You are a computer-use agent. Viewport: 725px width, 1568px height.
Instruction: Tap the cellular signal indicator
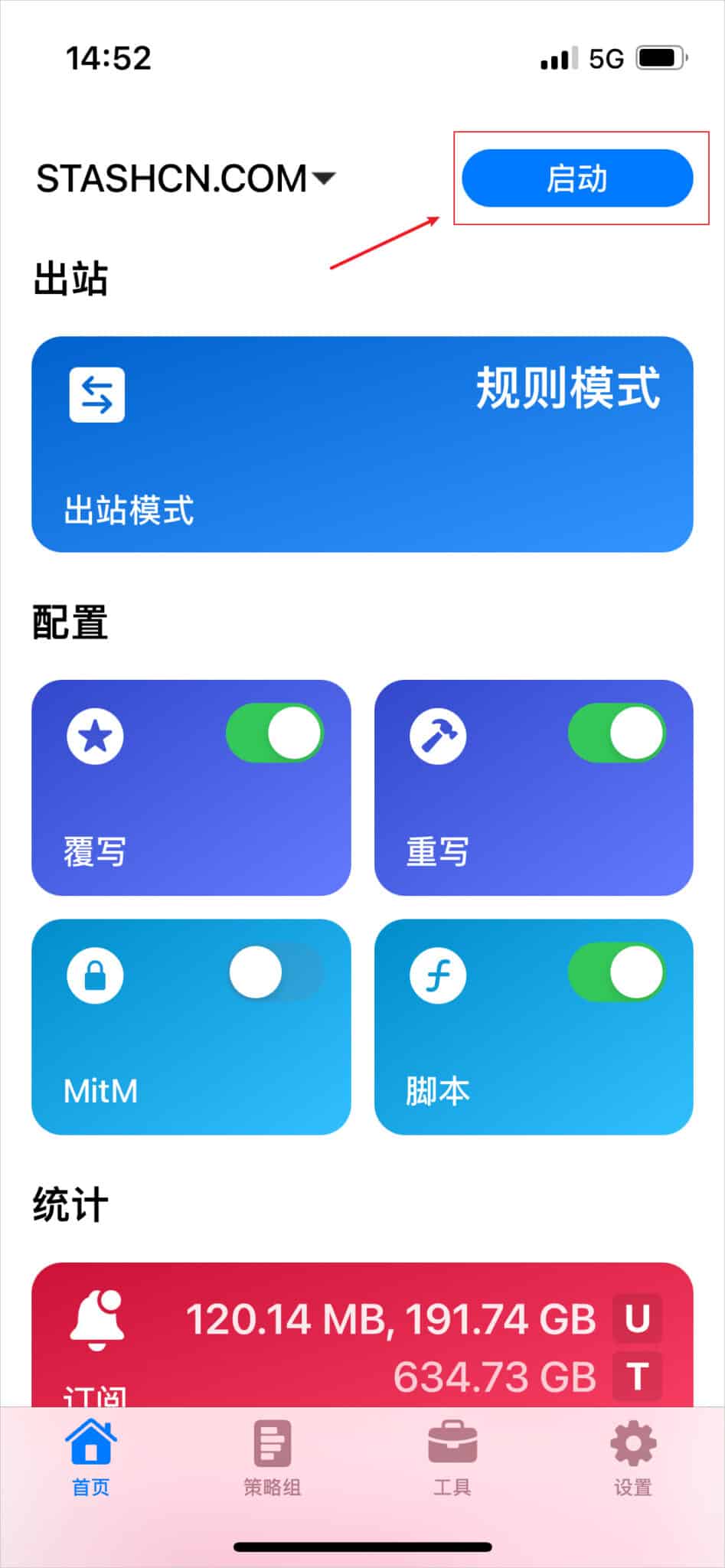(554, 57)
